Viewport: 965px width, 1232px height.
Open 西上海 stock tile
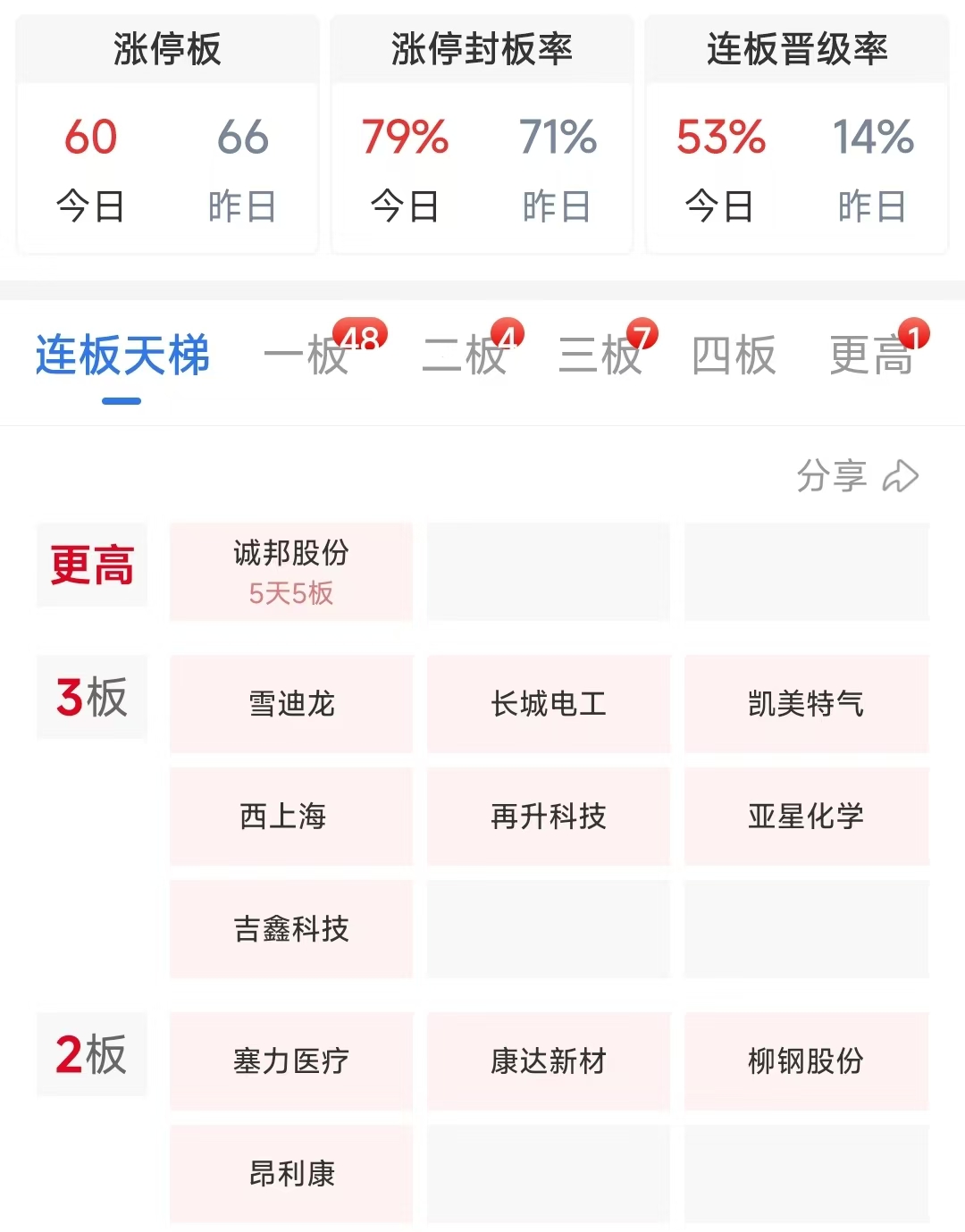(291, 817)
